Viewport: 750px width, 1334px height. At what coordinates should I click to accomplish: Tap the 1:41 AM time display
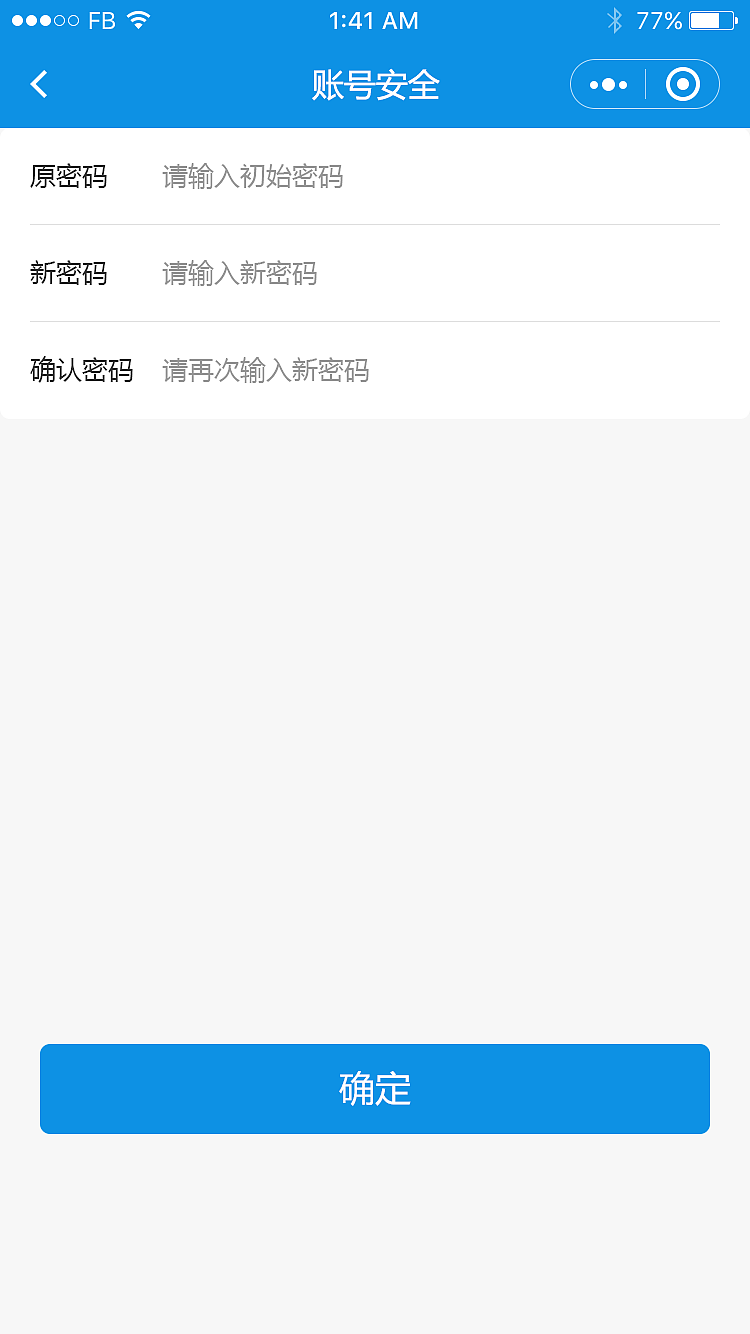click(374, 19)
